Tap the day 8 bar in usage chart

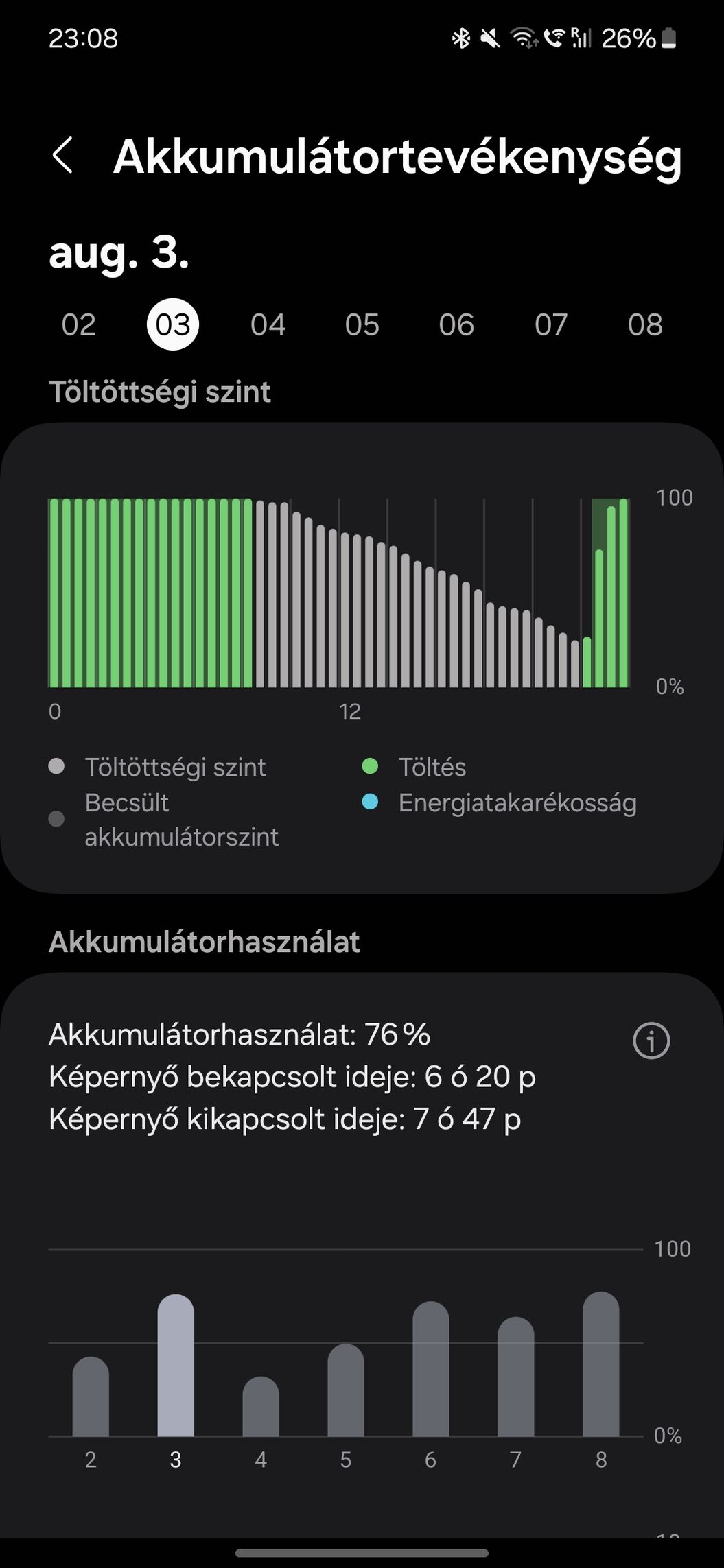tap(601, 1365)
